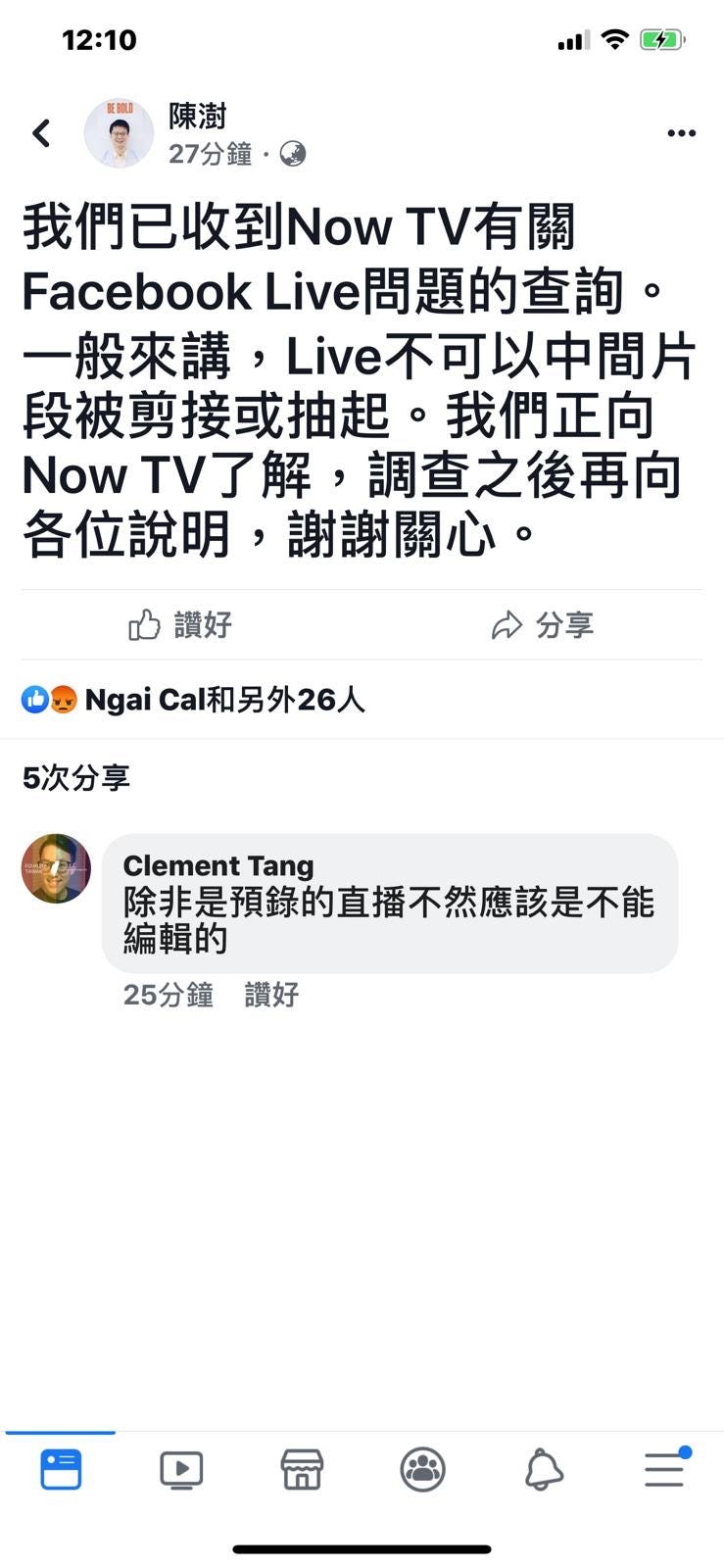This screenshot has height=1568, width=724.
Task: Open Clement Tang's profile picture
Action: pyautogui.click(x=56, y=868)
